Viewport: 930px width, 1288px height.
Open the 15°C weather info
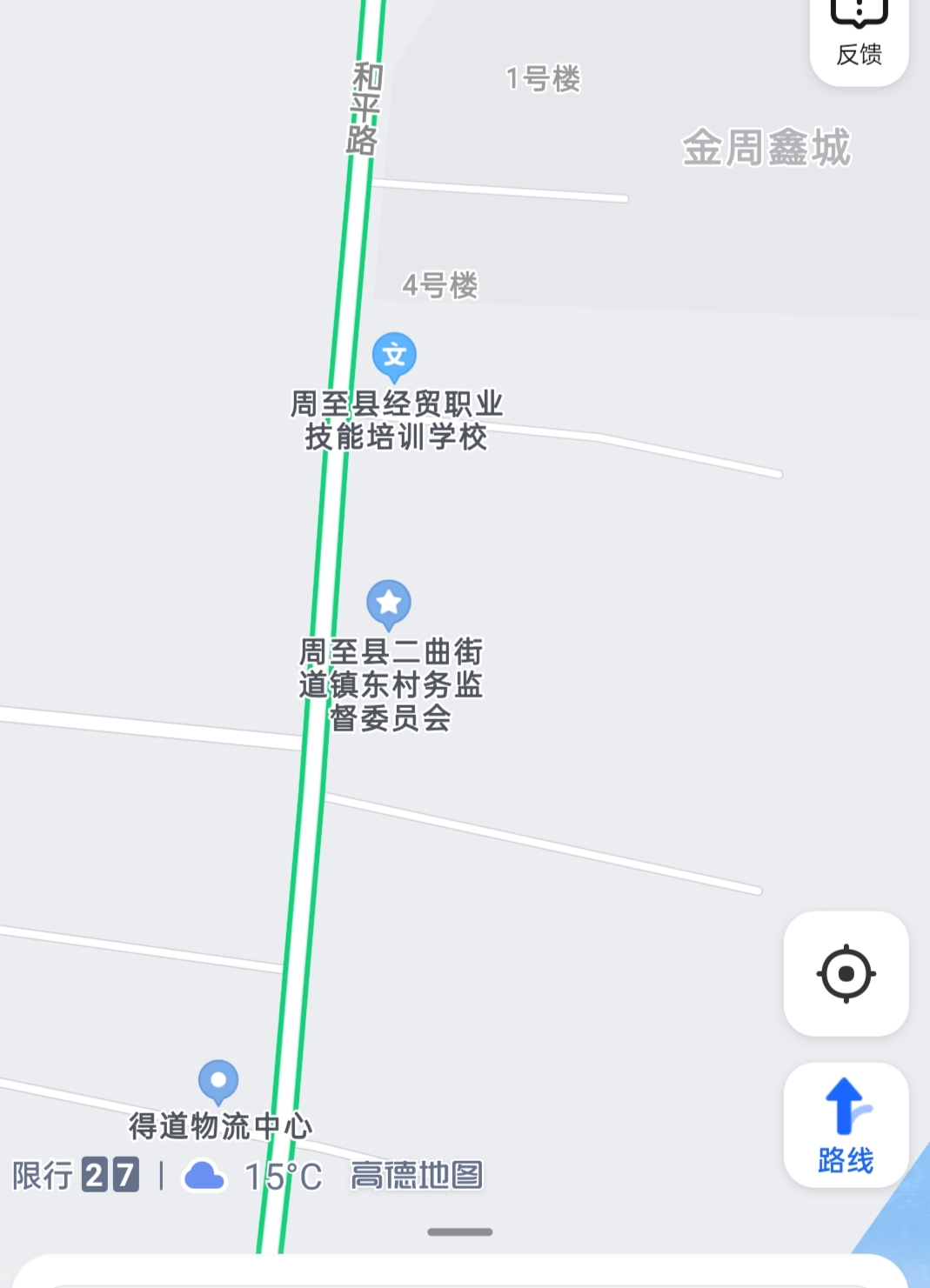tap(252, 1177)
